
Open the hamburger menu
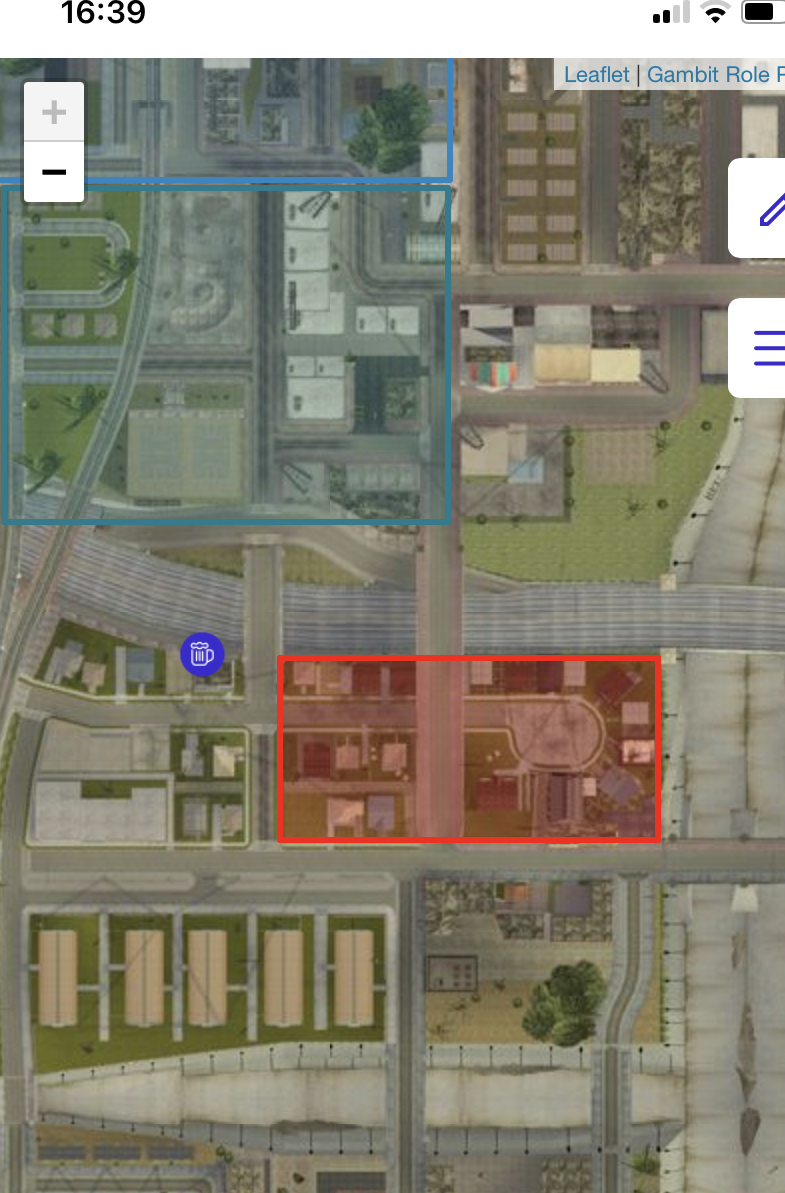pyautogui.click(x=766, y=348)
